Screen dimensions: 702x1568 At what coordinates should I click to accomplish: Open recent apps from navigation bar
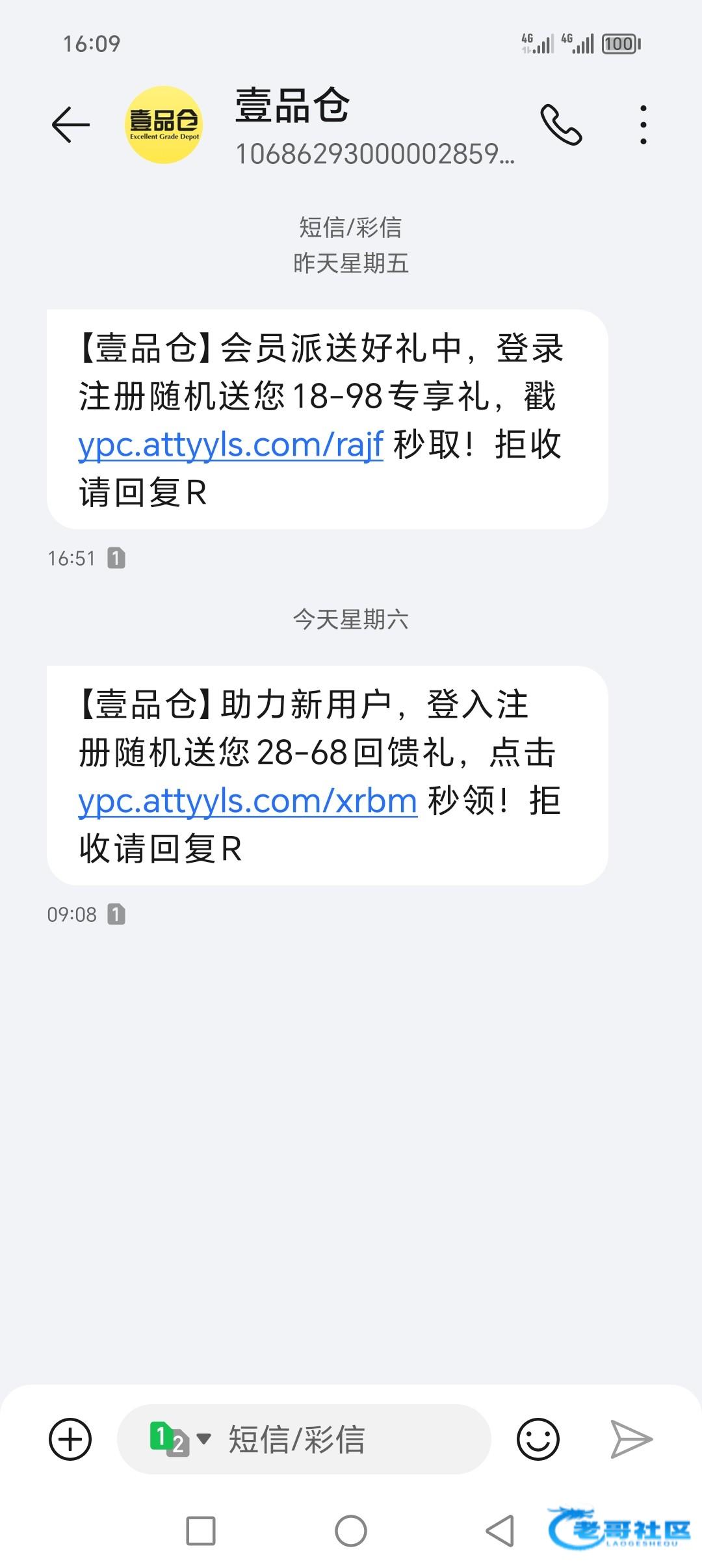201,1531
